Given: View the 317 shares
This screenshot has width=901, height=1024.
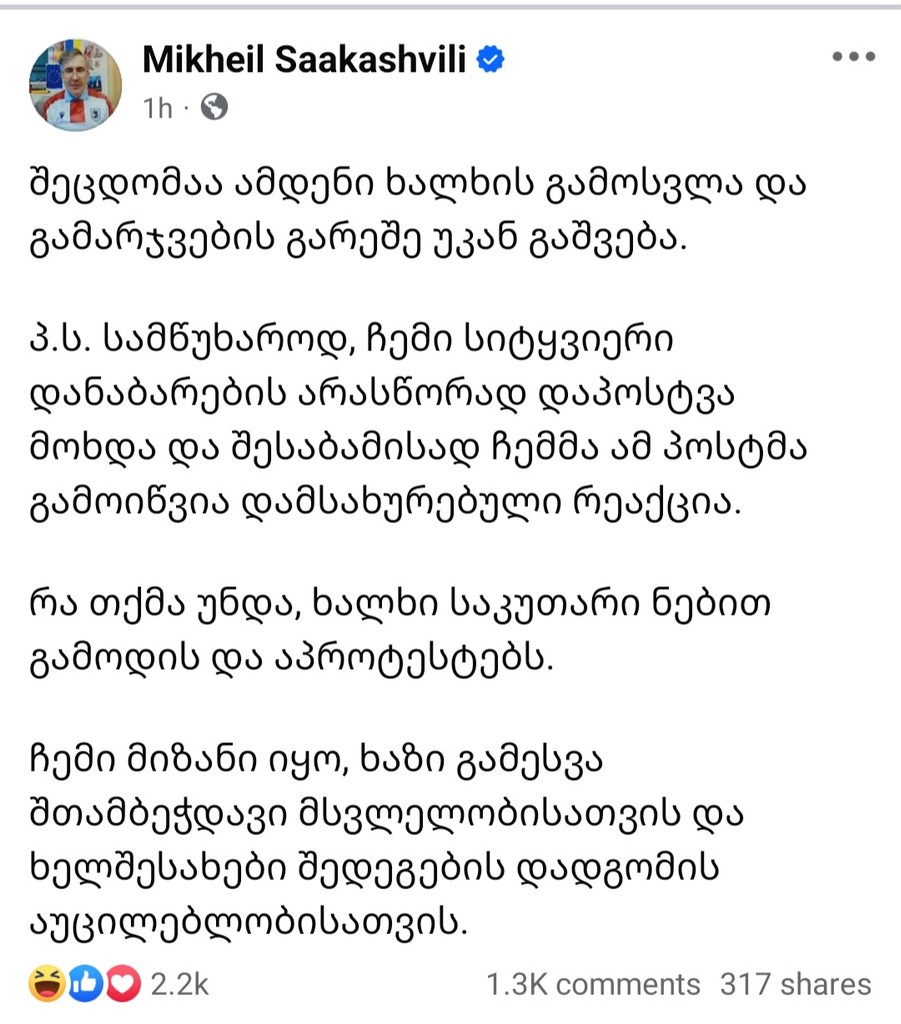Looking at the screenshot, I should [795, 985].
